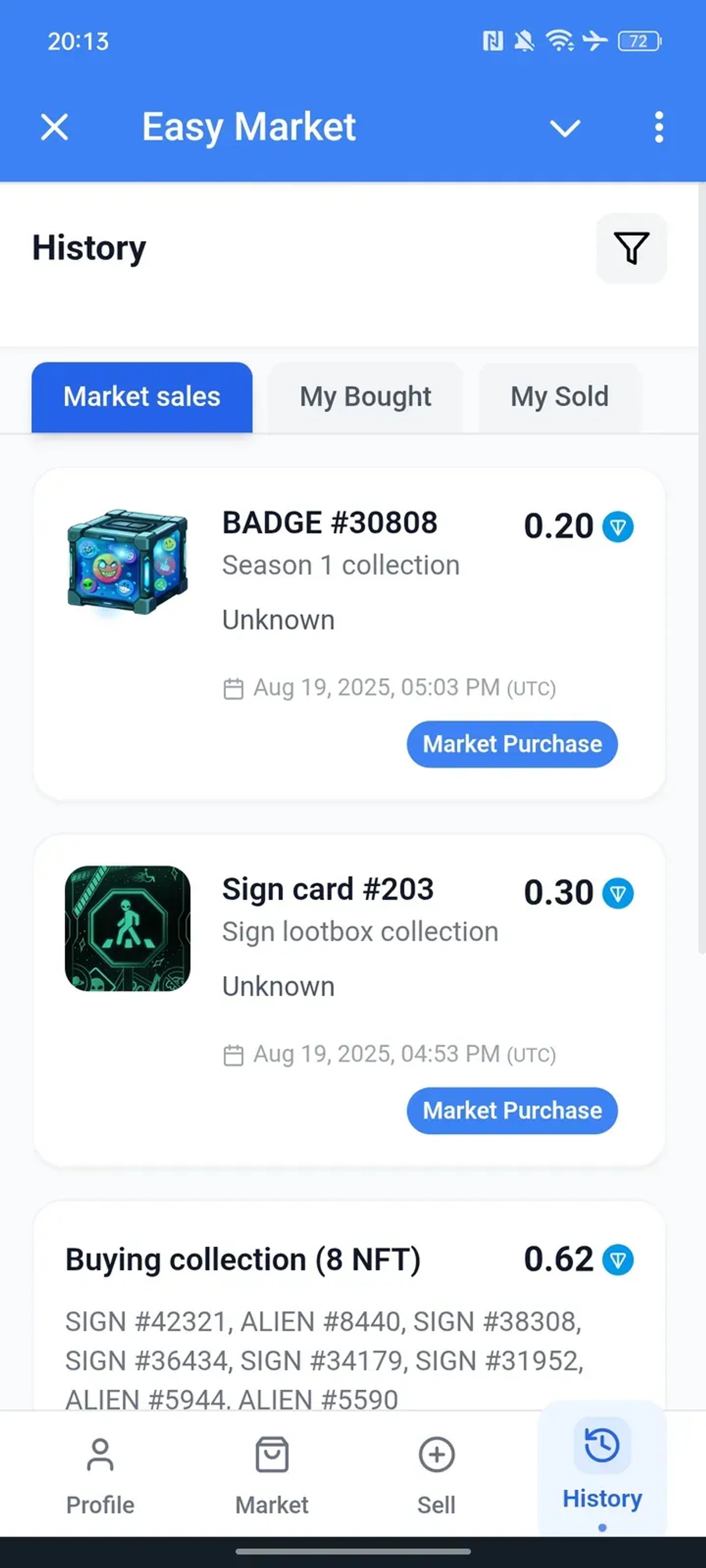
Task: Open the three-dot overflow menu
Action: pyautogui.click(x=658, y=127)
